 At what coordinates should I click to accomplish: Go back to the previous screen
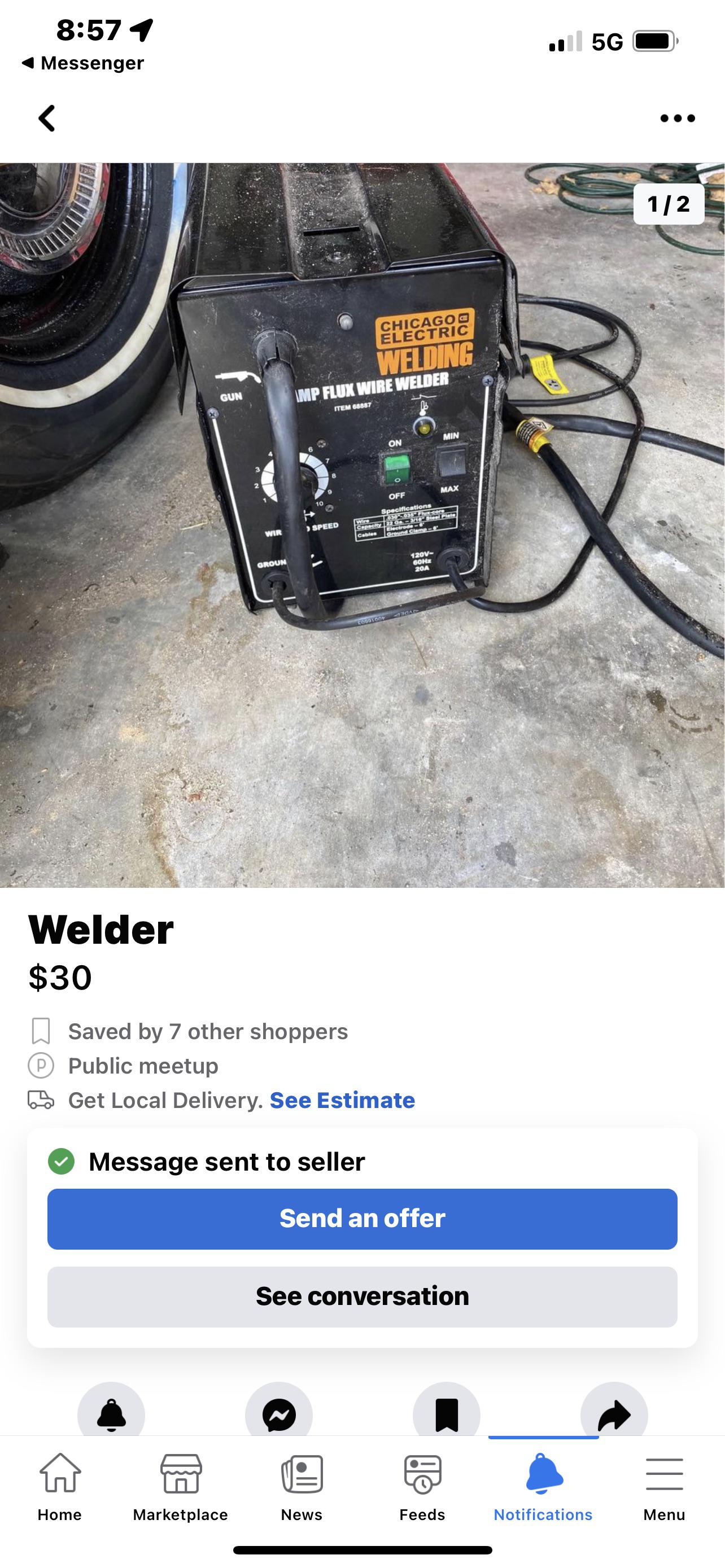(47, 118)
